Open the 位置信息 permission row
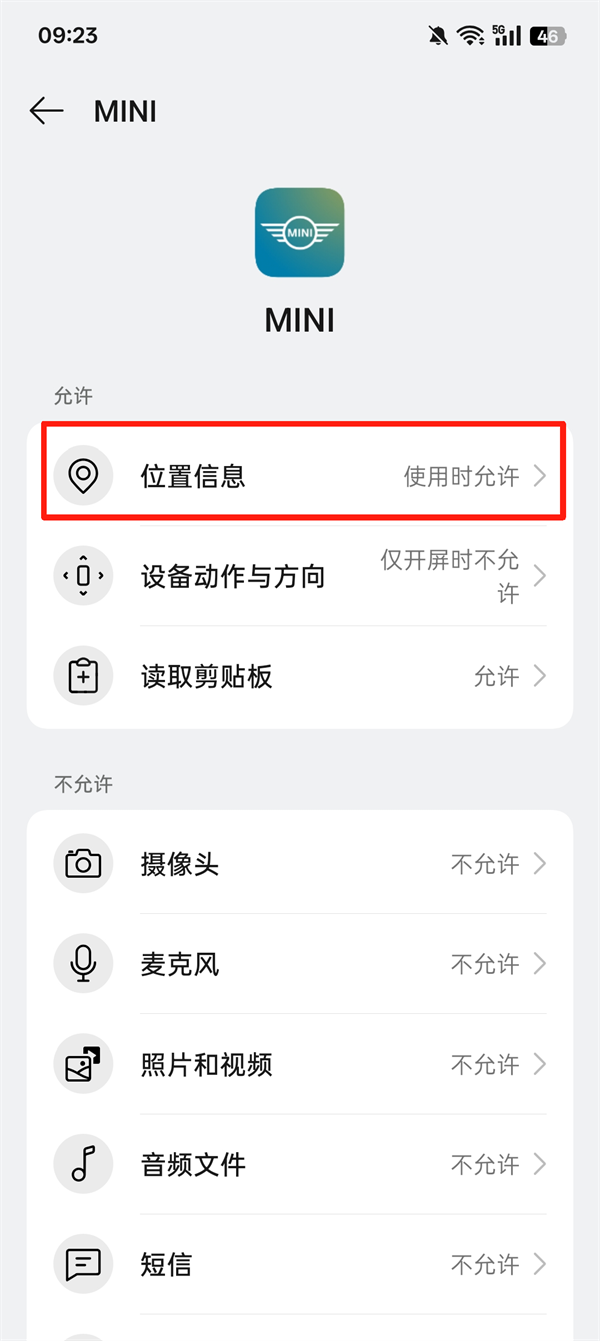Image resolution: width=600 pixels, height=1341 pixels. coord(300,476)
